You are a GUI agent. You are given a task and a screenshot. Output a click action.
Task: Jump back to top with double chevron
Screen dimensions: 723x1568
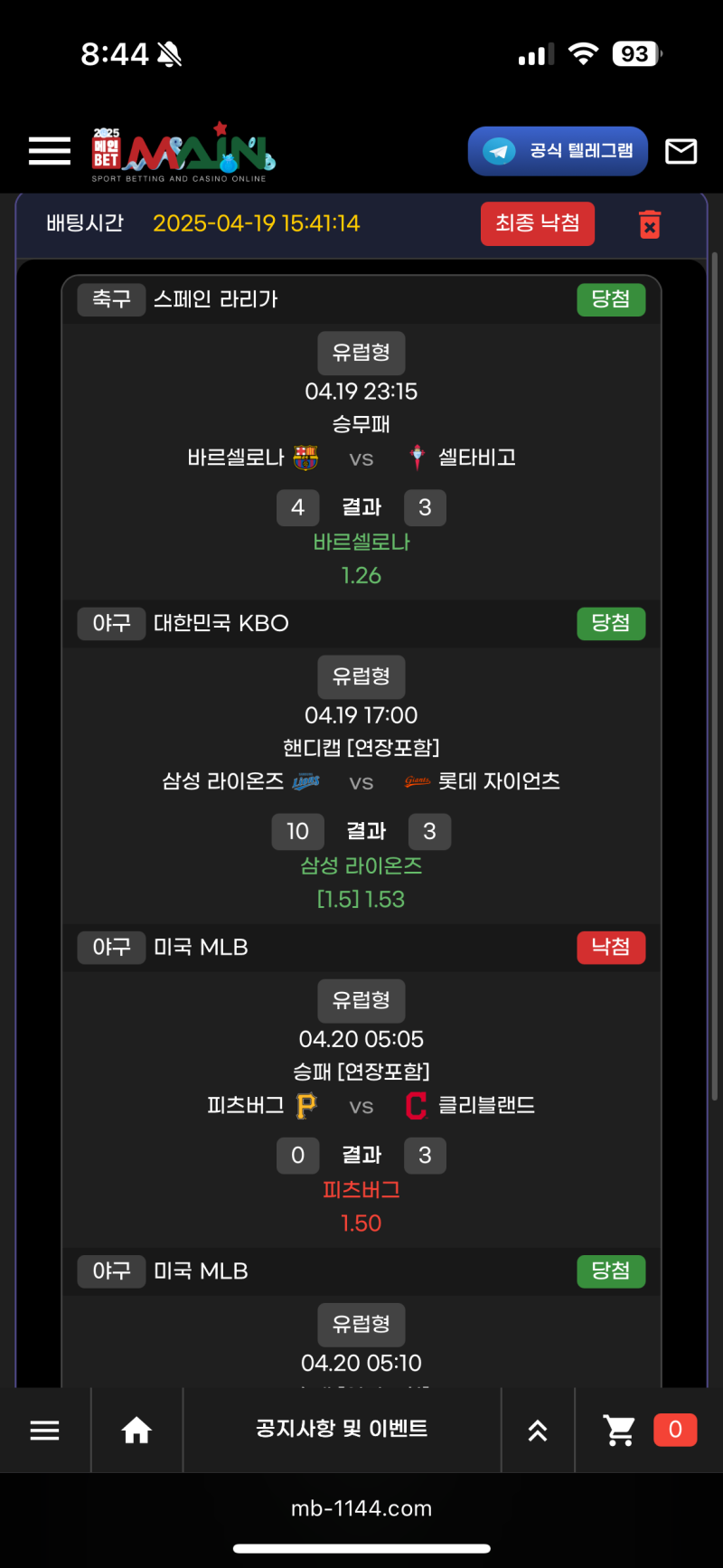click(538, 1430)
